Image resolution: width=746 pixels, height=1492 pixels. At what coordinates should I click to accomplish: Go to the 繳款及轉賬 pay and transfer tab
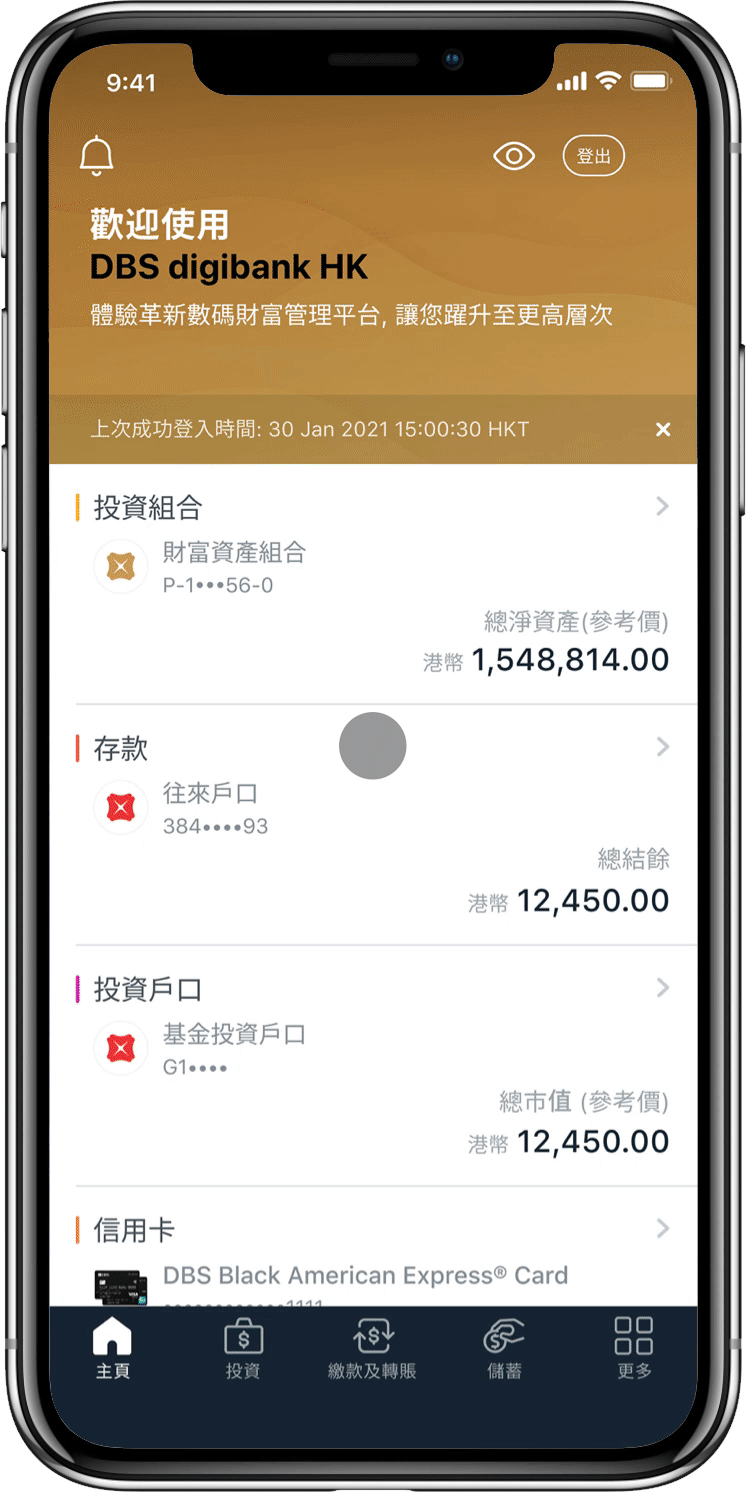click(372, 1348)
